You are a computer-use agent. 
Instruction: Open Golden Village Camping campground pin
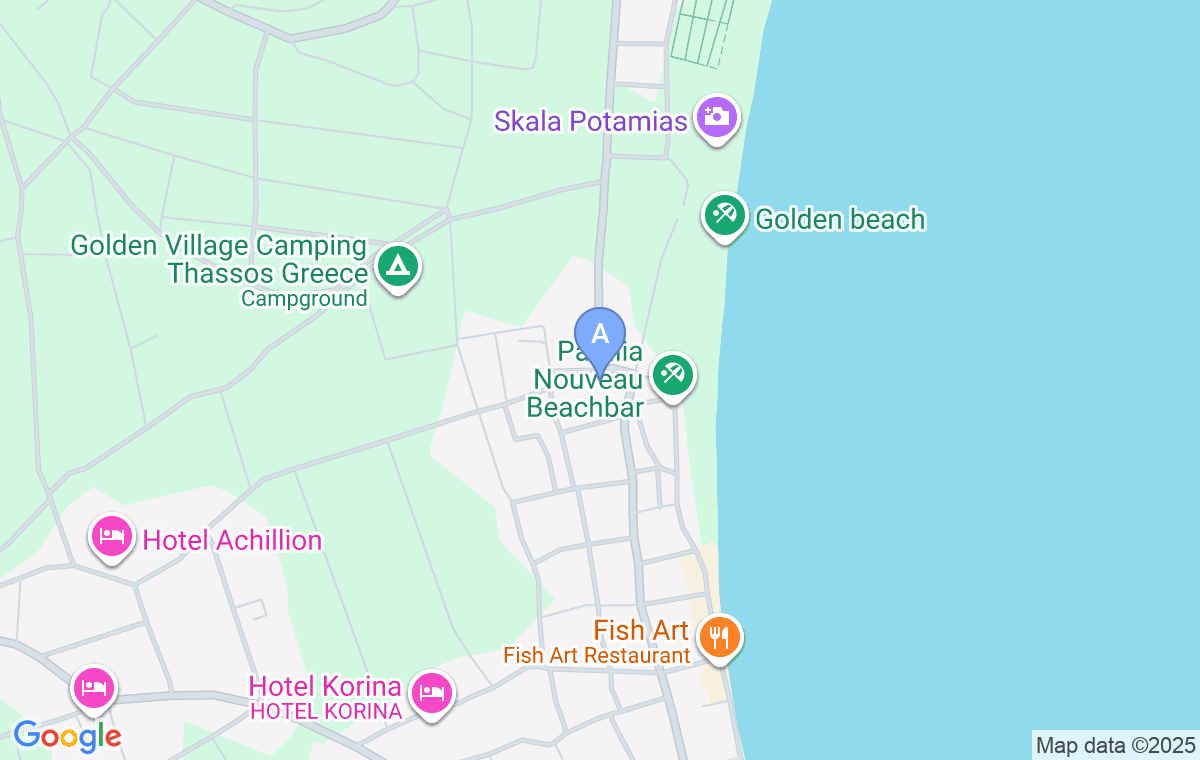[399, 267]
